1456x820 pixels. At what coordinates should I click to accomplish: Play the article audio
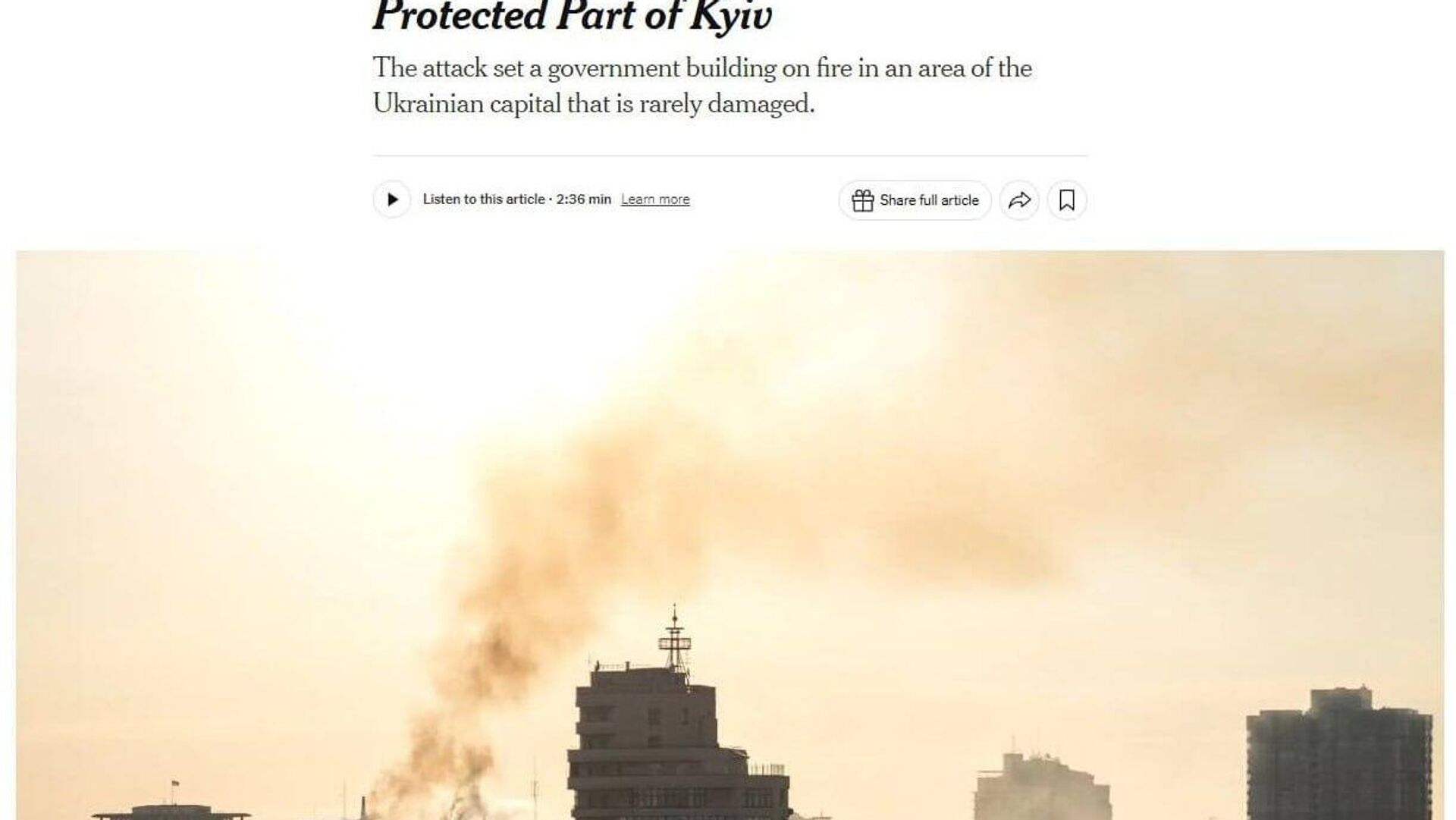pos(392,200)
